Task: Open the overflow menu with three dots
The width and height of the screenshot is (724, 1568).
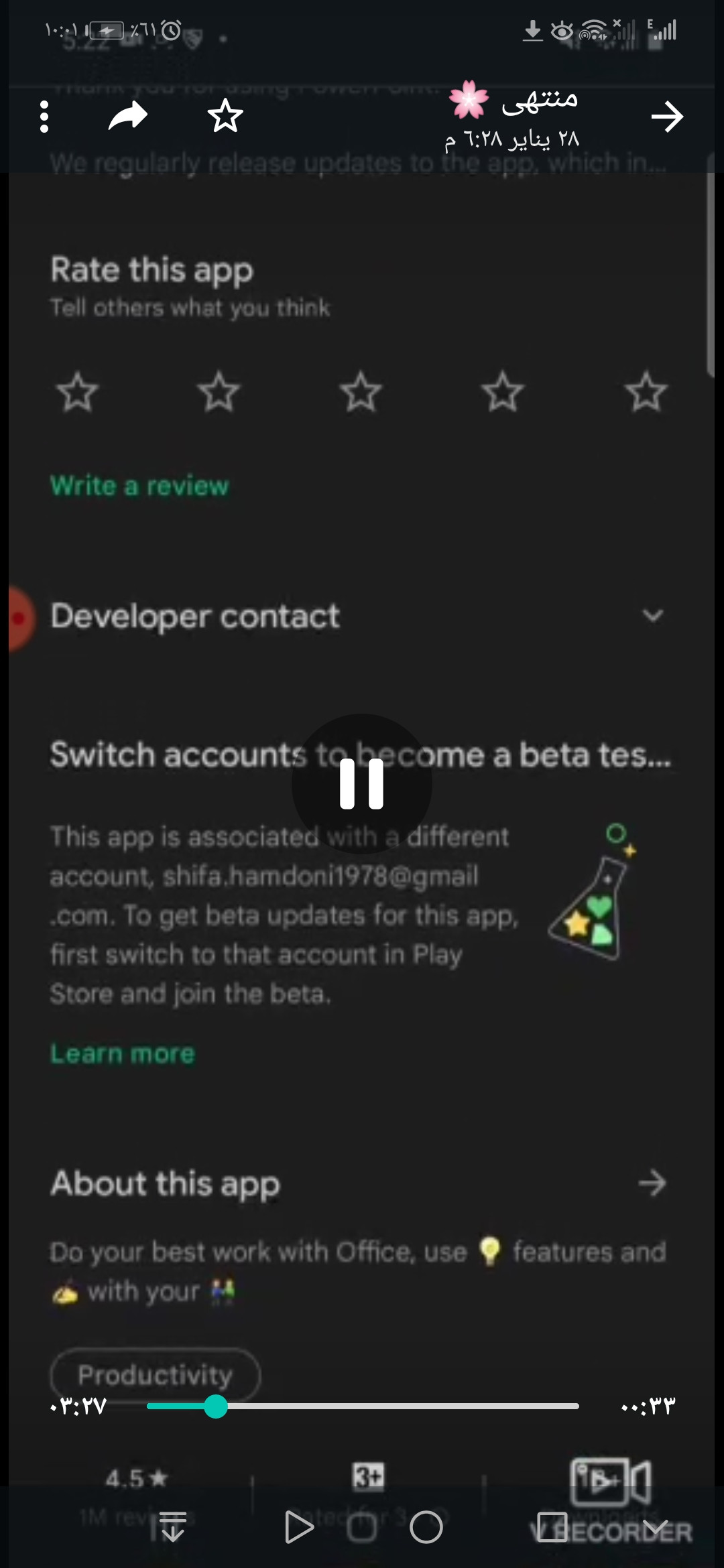Action: point(44,117)
